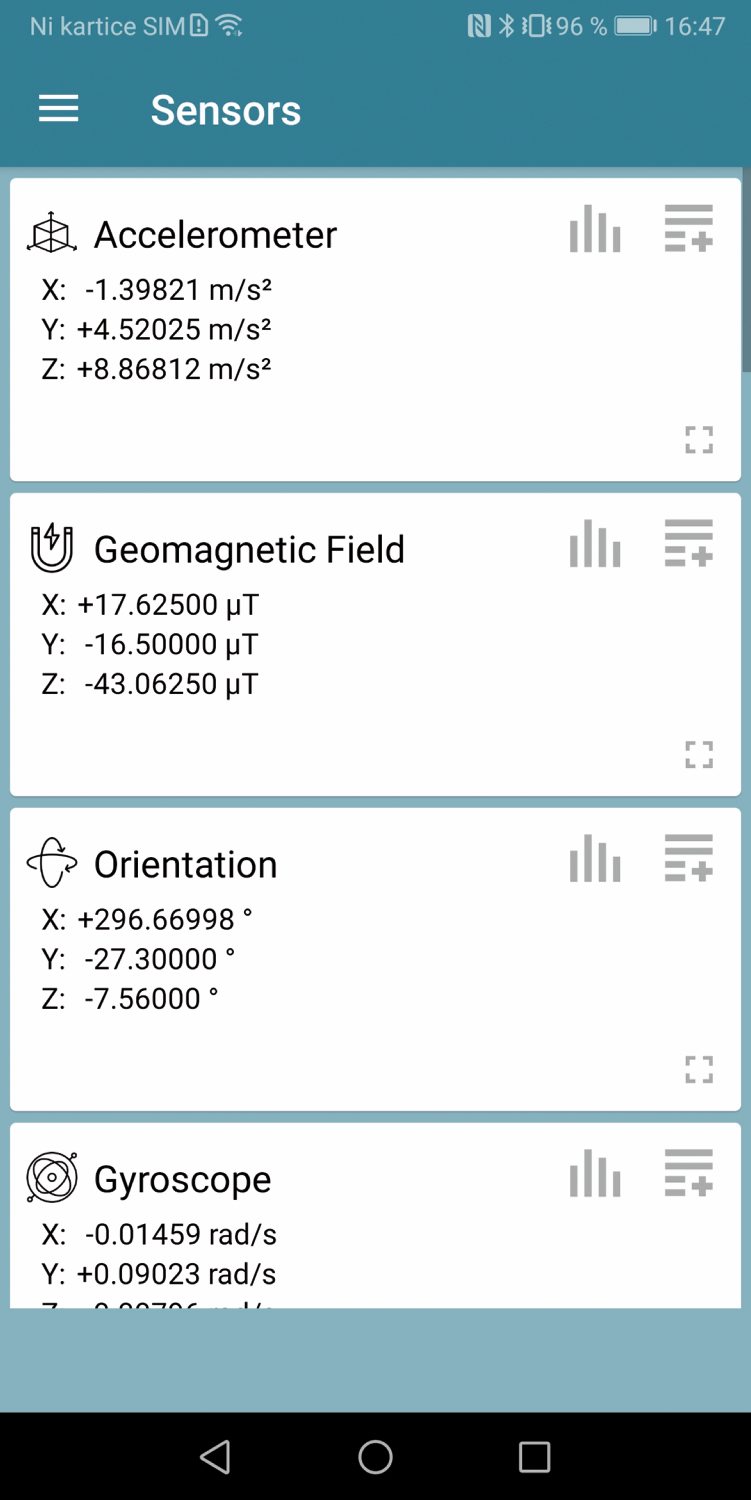This screenshot has width=751, height=1500.
Task: Add Accelerometer to the recording list
Action: (689, 228)
